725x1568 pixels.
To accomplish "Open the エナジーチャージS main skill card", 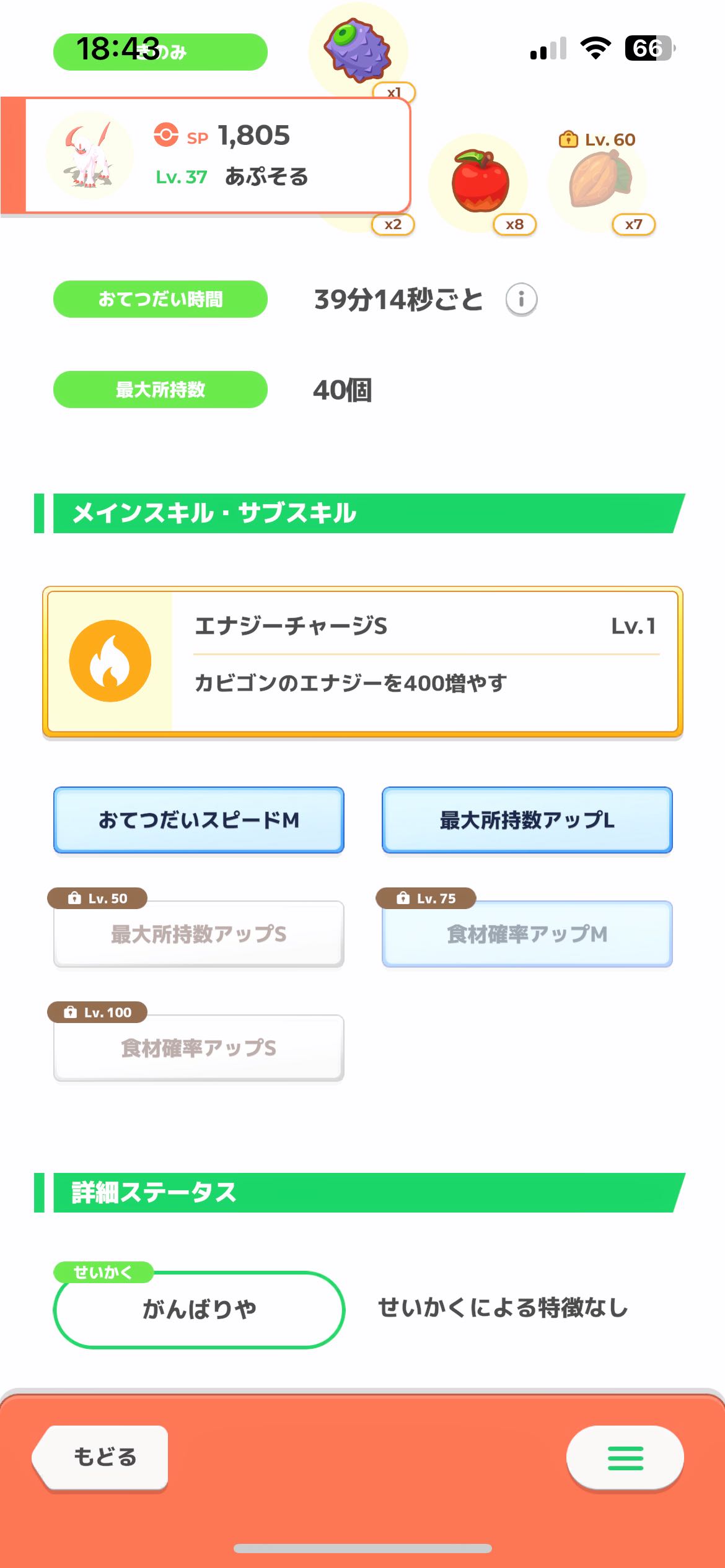I will pos(362,661).
